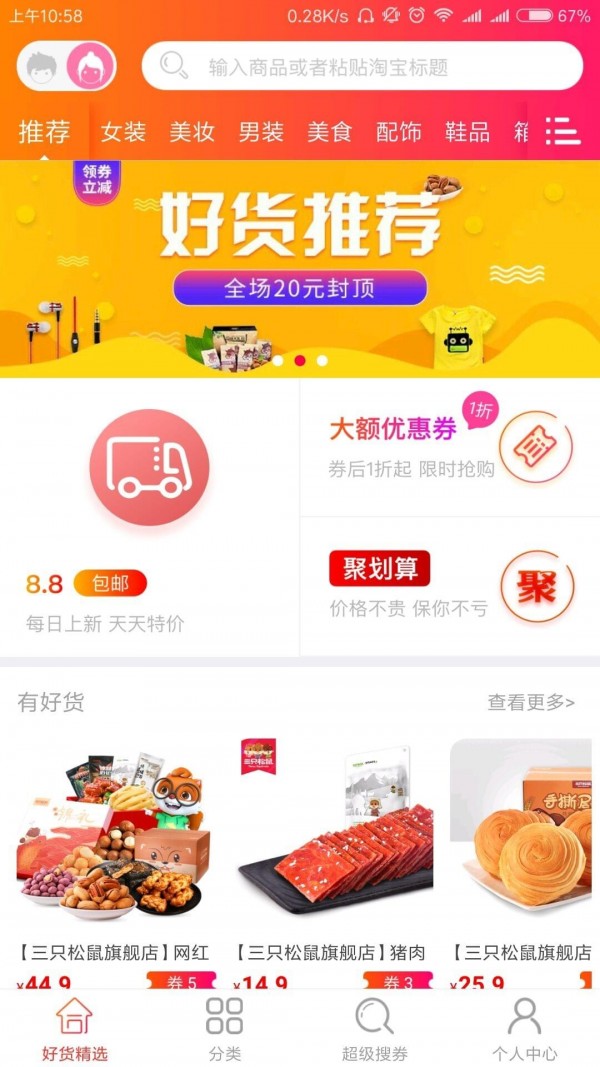Go to 个人中心 profile tab

tap(524, 1028)
